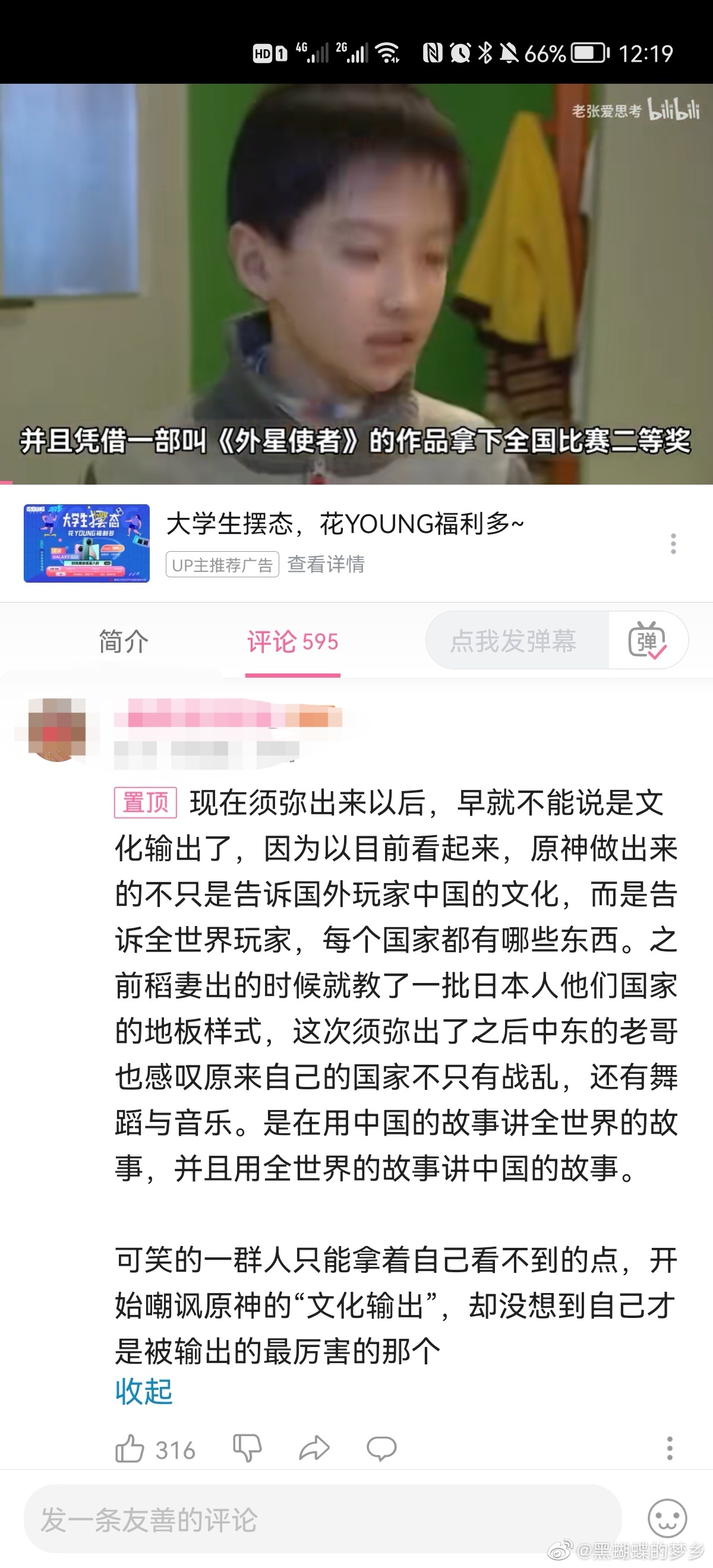The image size is (713, 1568).
Task: Tap 查看详情 link on the ad
Action: click(x=326, y=564)
